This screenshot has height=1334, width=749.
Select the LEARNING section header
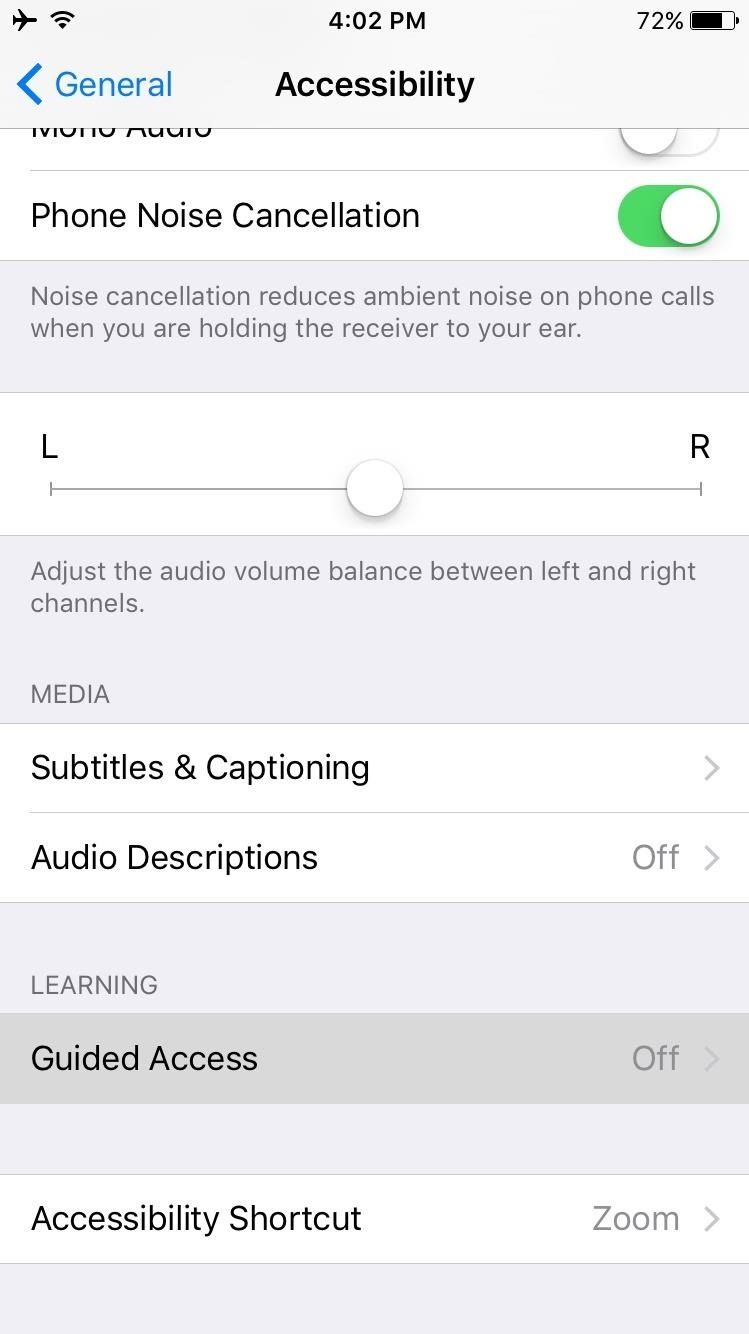[x=93, y=985]
